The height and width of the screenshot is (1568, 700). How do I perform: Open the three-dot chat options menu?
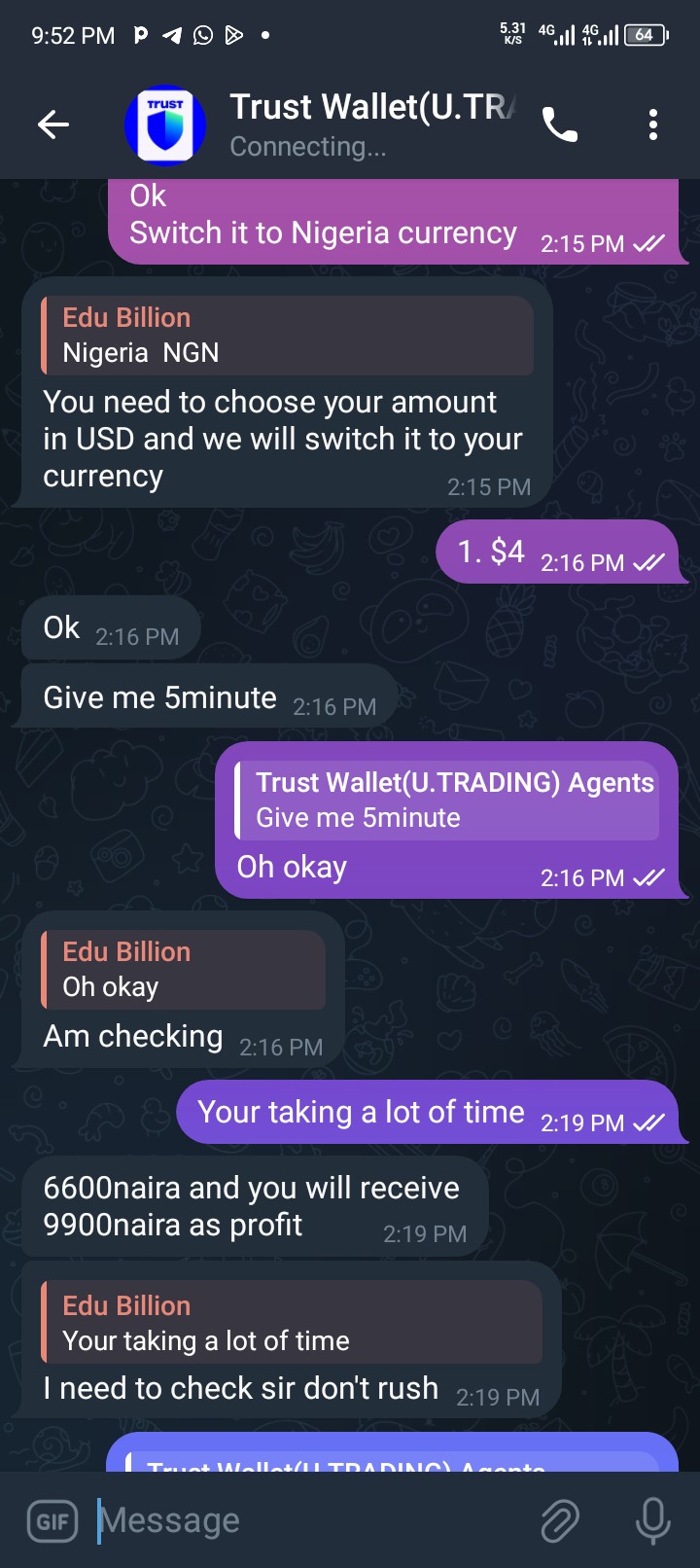[652, 125]
